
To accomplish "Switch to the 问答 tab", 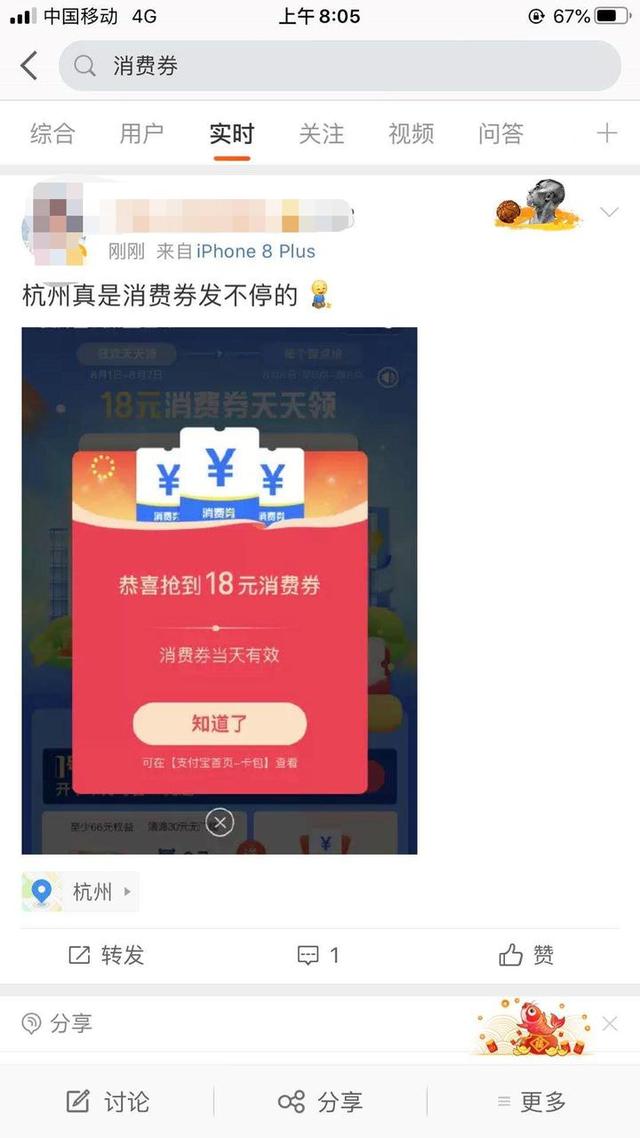I will click(501, 133).
